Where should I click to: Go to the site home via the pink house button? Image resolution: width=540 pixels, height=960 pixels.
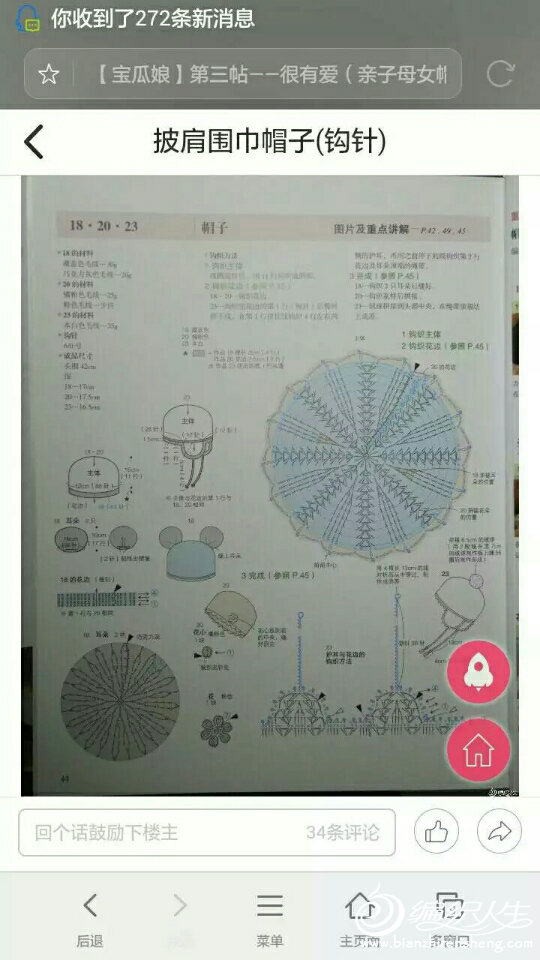click(x=478, y=750)
